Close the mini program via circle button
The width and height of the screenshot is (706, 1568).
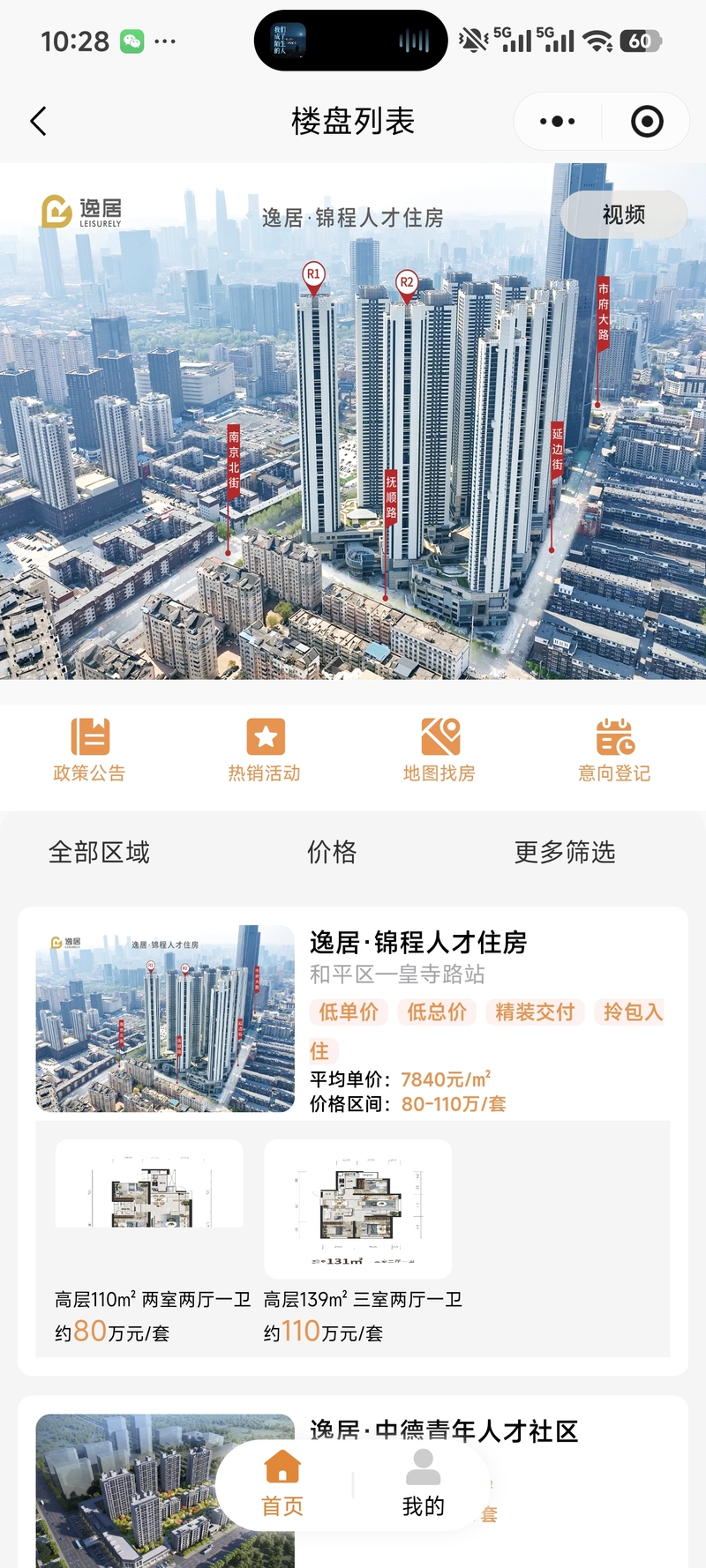[647, 122]
